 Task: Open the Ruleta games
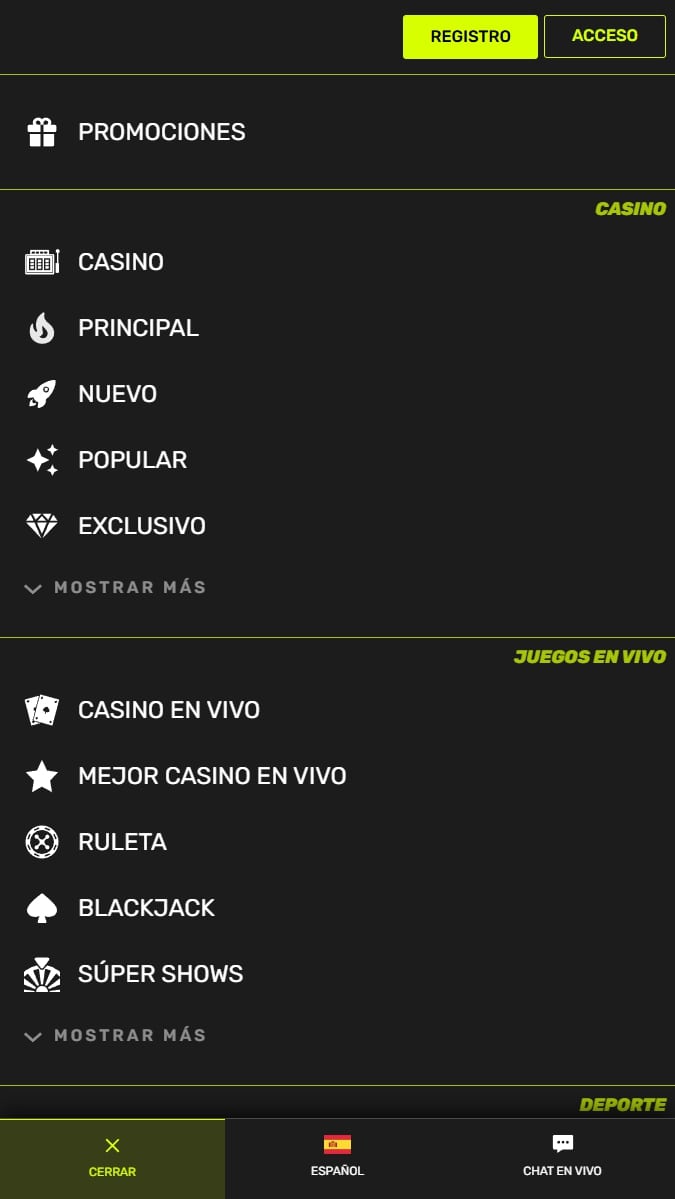(x=337, y=842)
